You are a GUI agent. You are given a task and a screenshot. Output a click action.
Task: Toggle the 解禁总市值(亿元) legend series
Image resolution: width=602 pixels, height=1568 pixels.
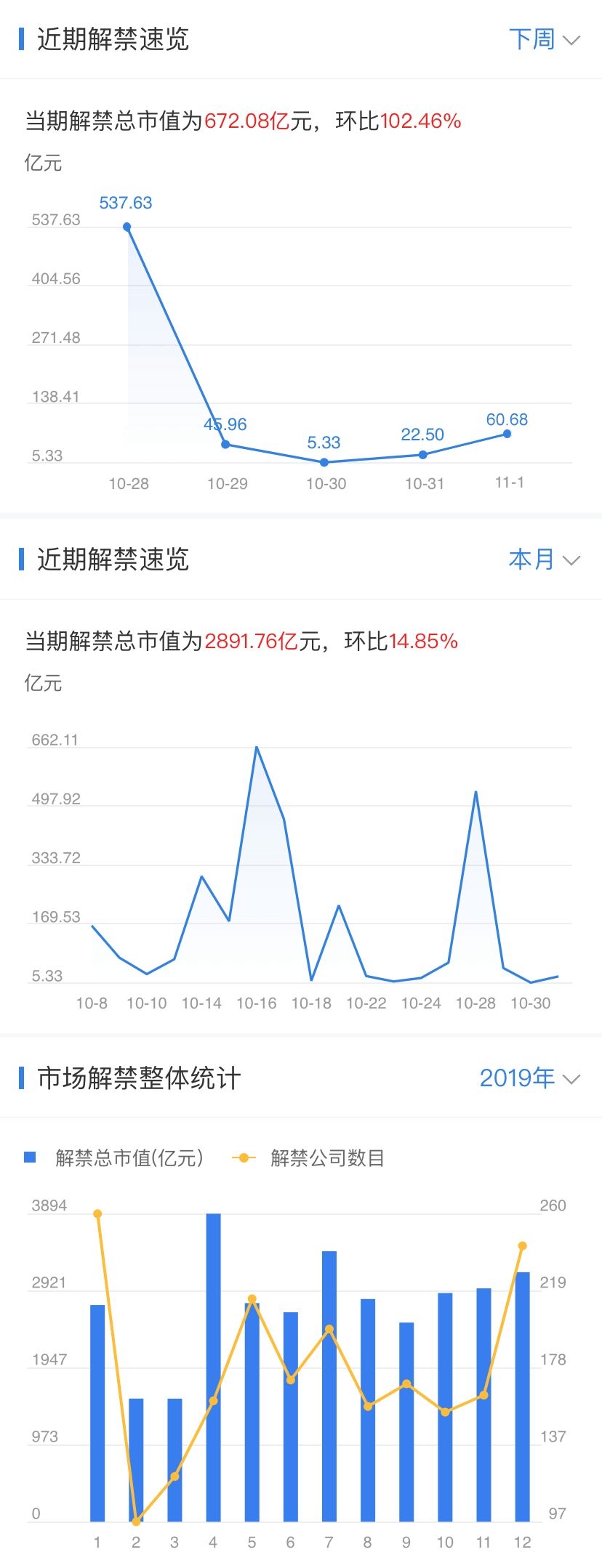coord(115,1157)
